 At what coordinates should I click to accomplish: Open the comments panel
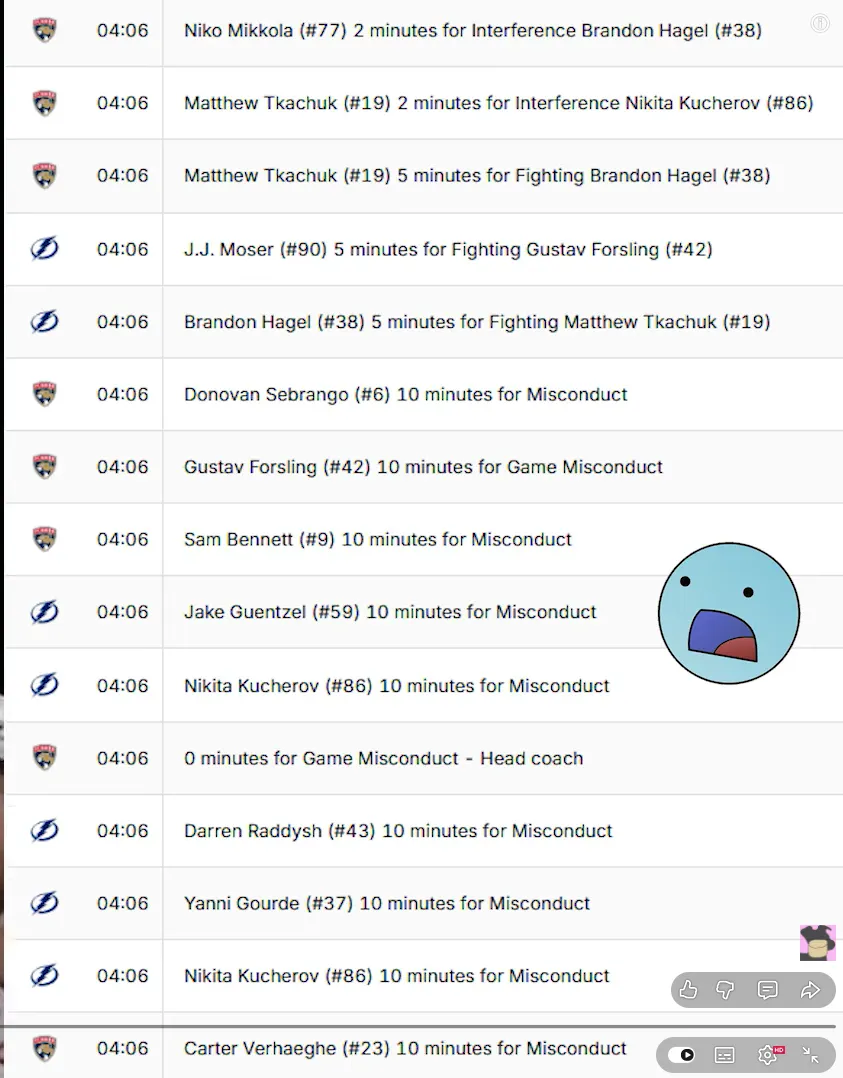click(768, 990)
